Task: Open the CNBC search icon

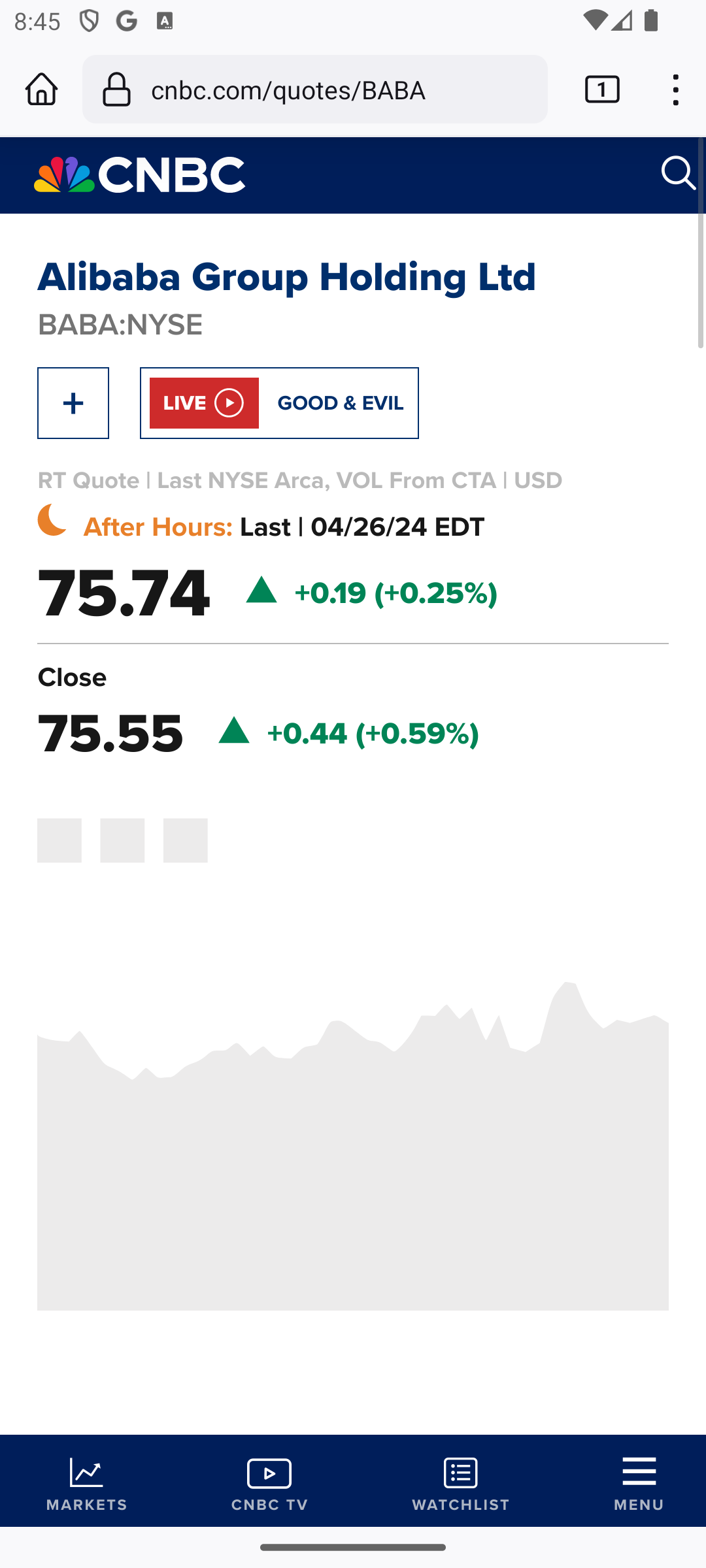Action: tap(678, 174)
